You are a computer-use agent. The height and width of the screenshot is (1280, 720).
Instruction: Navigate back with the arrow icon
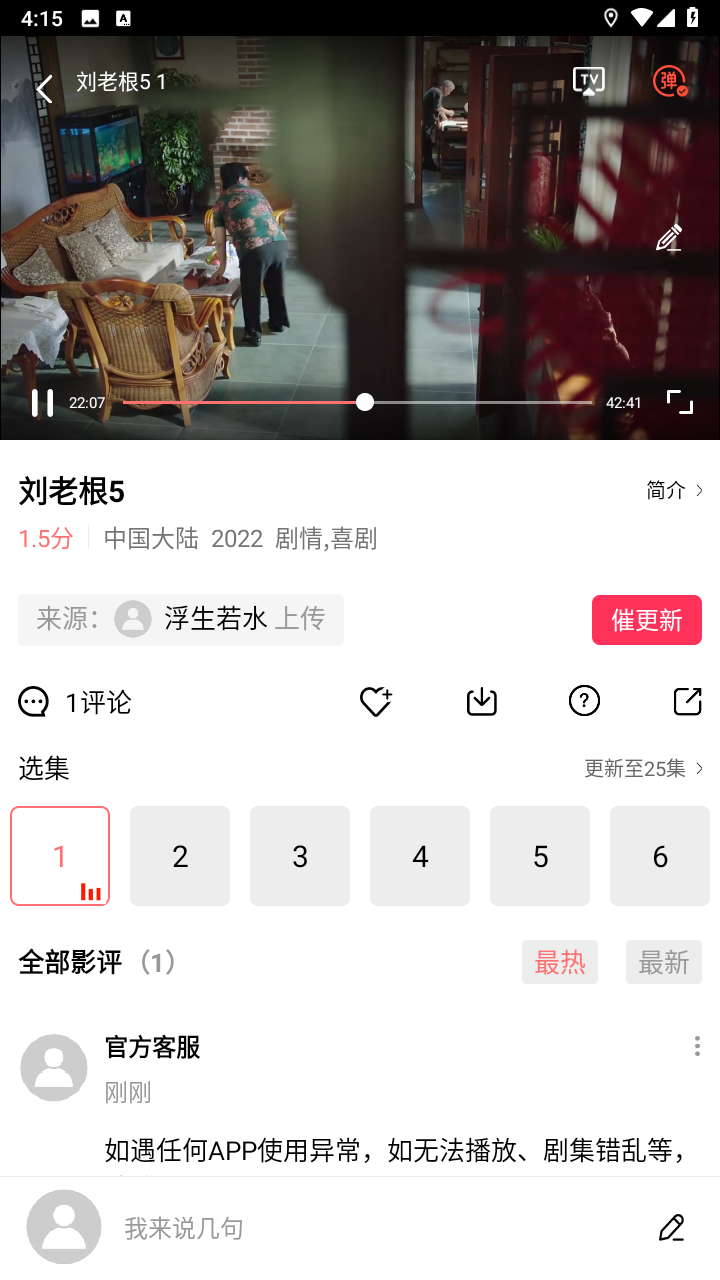(44, 89)
